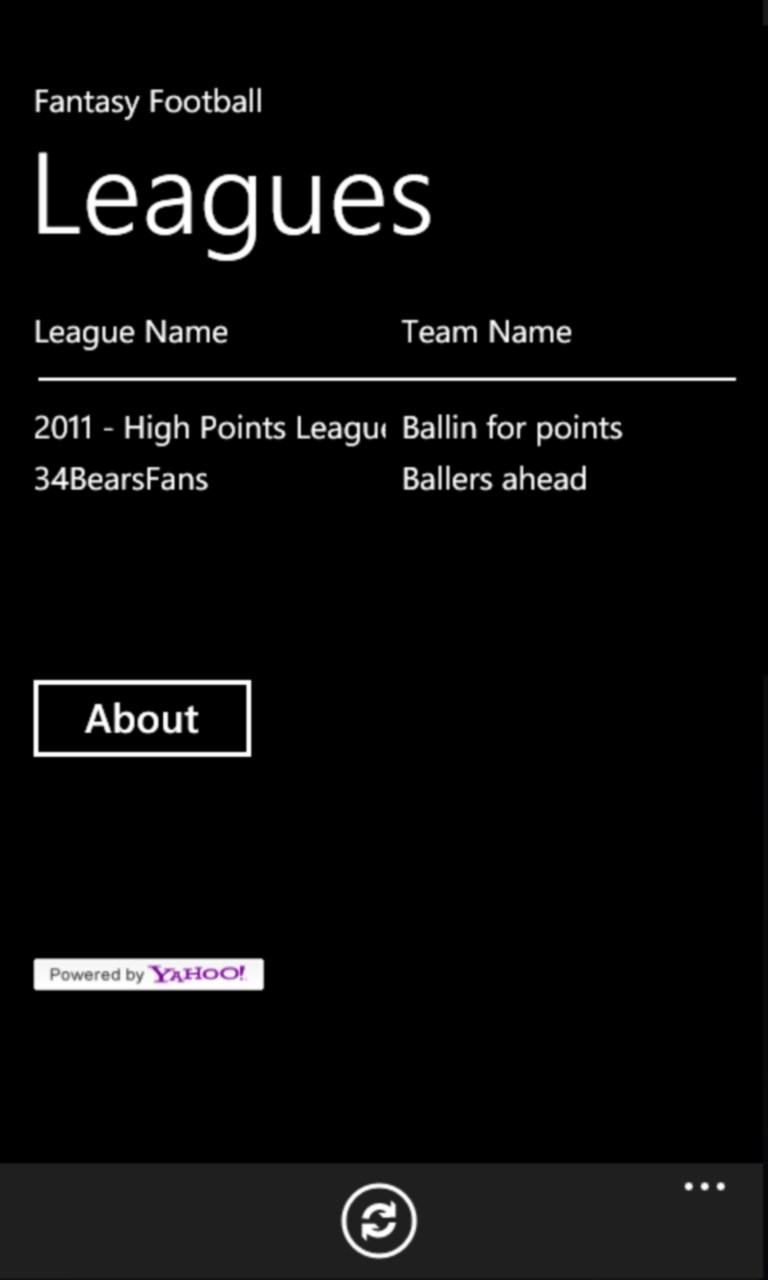Refresh the leagues list
The image size is (768, 1280).
point(379,1220)
